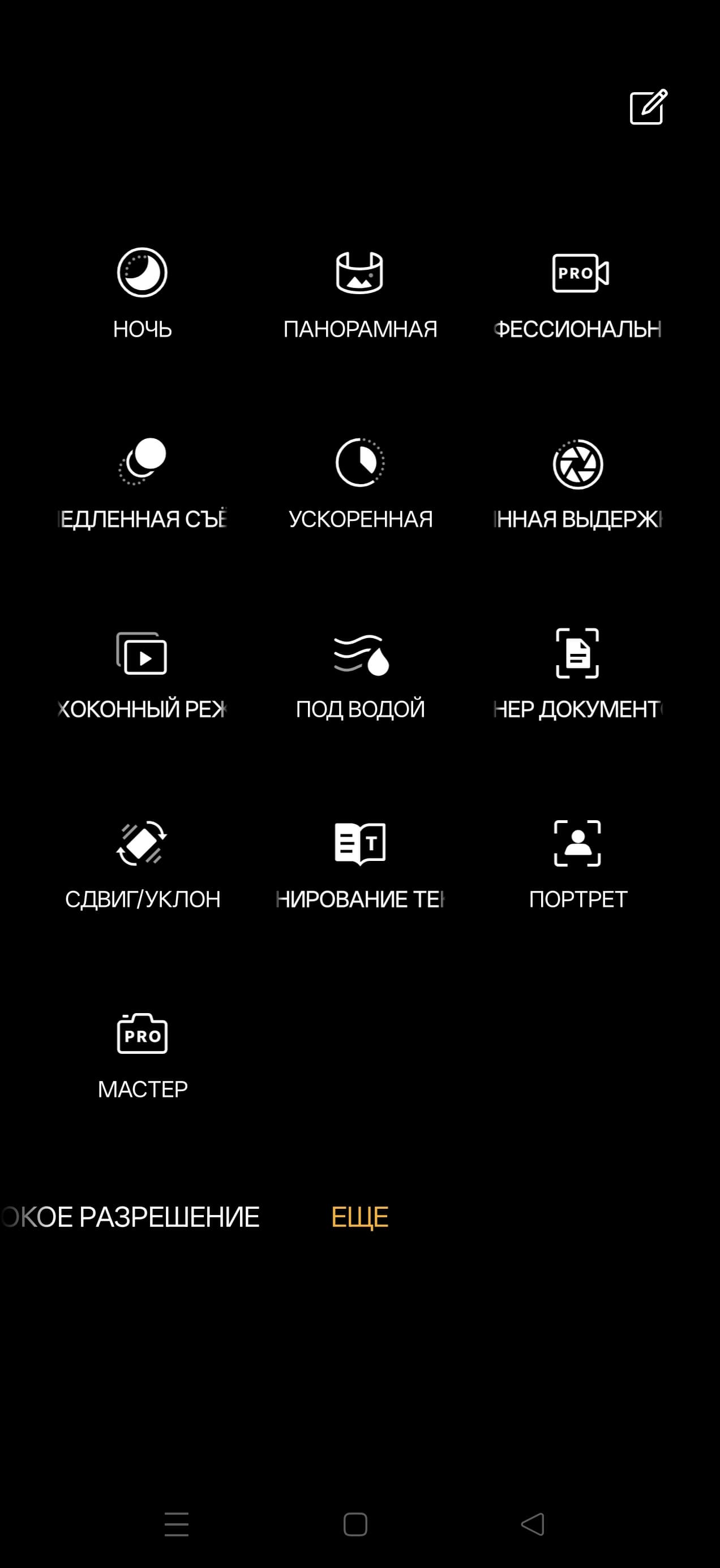Open the edit modes pencil icon
Image resolution: width=720 pixels, height=1568 pixels.
648,107
